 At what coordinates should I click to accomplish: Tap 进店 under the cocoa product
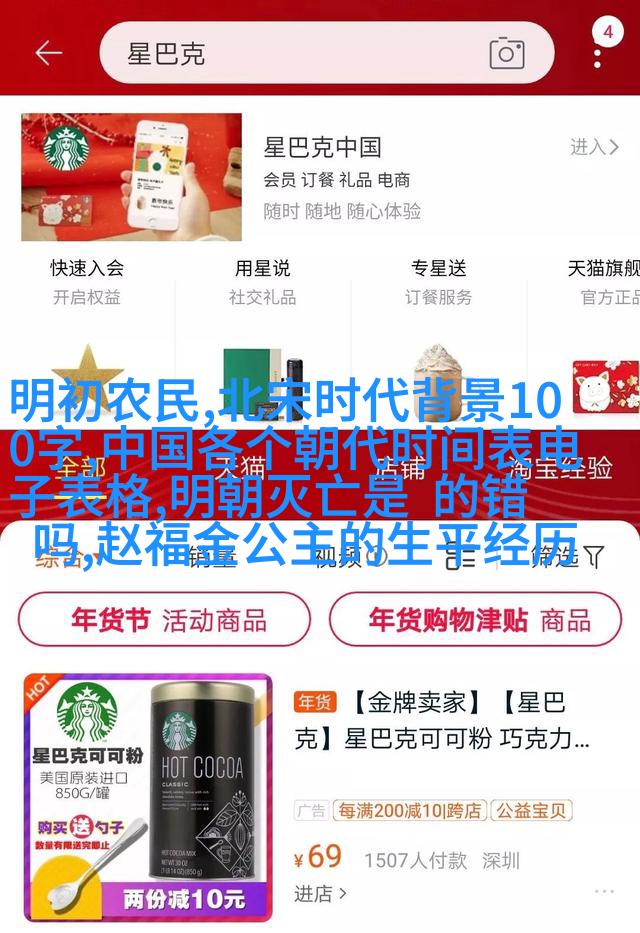pyautogui.click(x=320, y=893)
